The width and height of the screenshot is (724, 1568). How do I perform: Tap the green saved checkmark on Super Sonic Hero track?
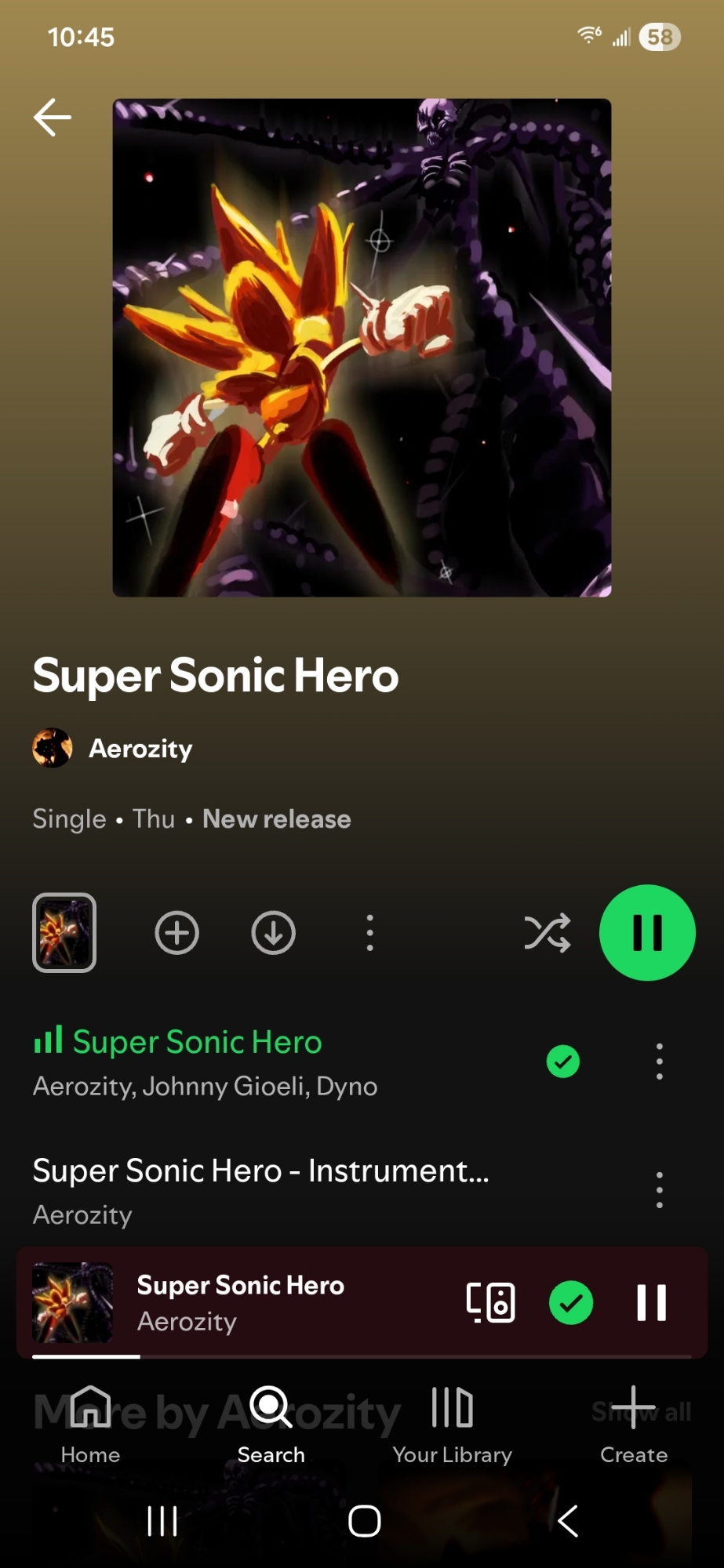point(563,1062)
